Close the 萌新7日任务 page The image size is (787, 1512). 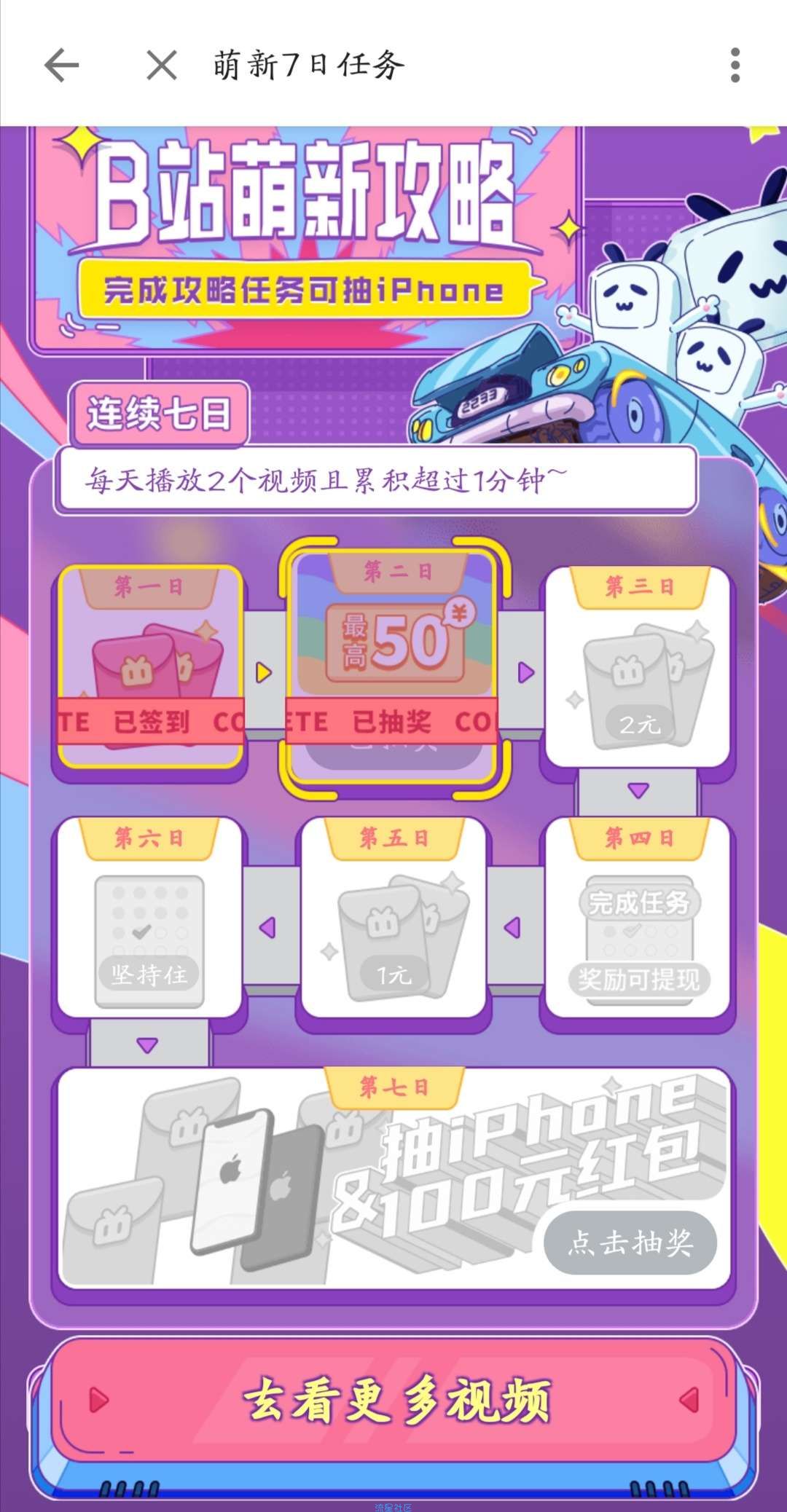[x=161, y=66]
